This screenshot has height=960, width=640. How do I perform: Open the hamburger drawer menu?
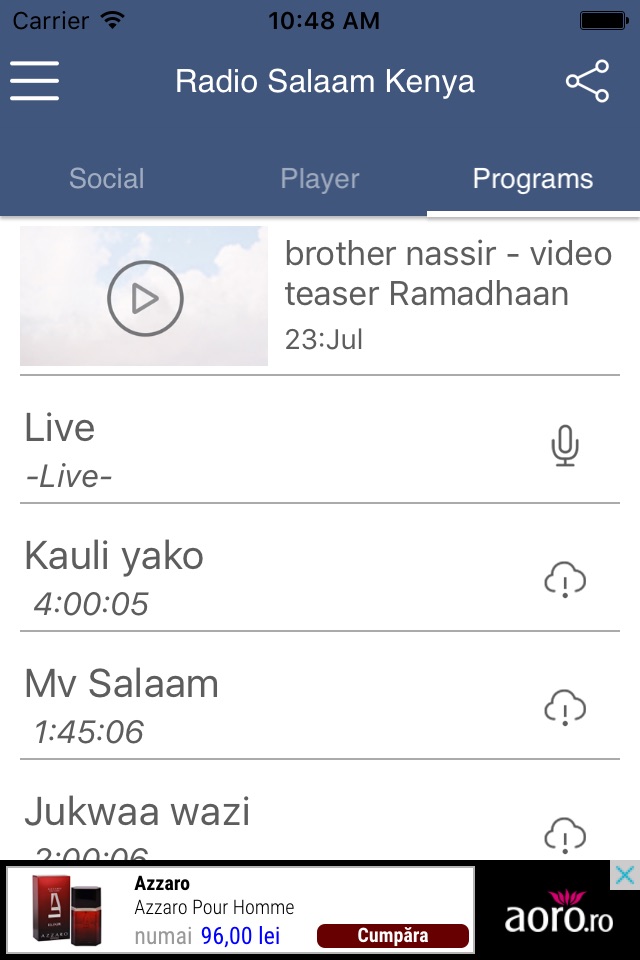point(35,81)
